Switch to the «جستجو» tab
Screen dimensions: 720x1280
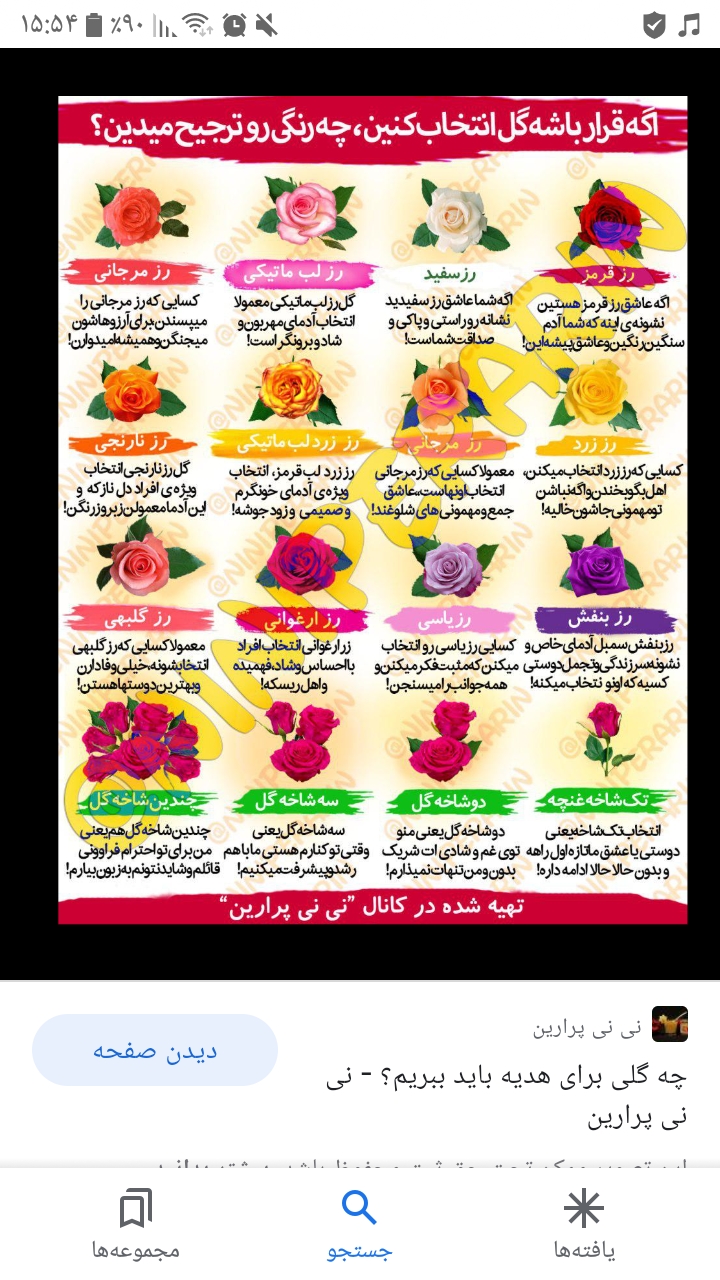pos(359,1224)
